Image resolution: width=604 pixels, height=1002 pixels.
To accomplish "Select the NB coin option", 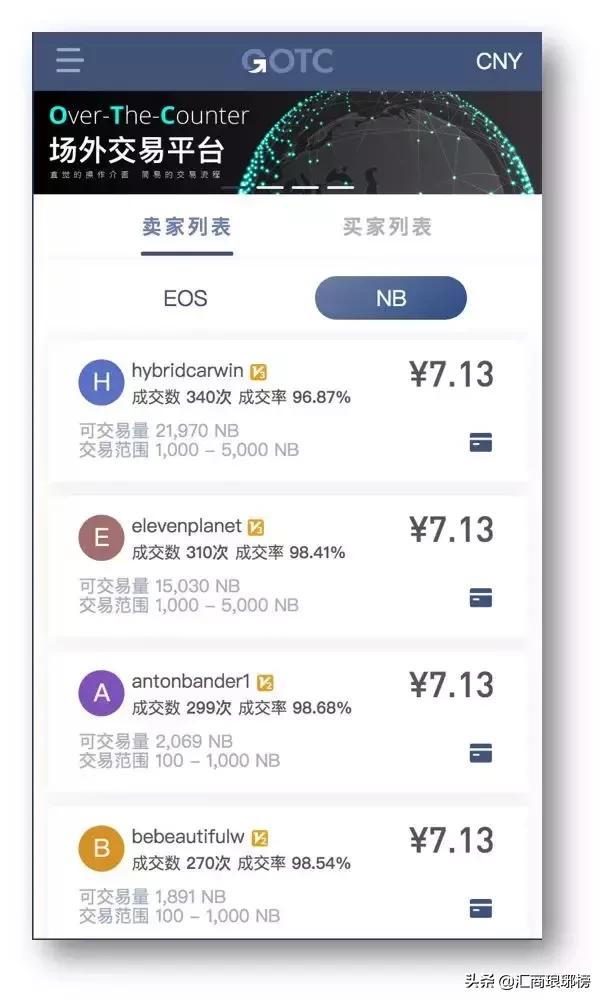I will (390, 298).
